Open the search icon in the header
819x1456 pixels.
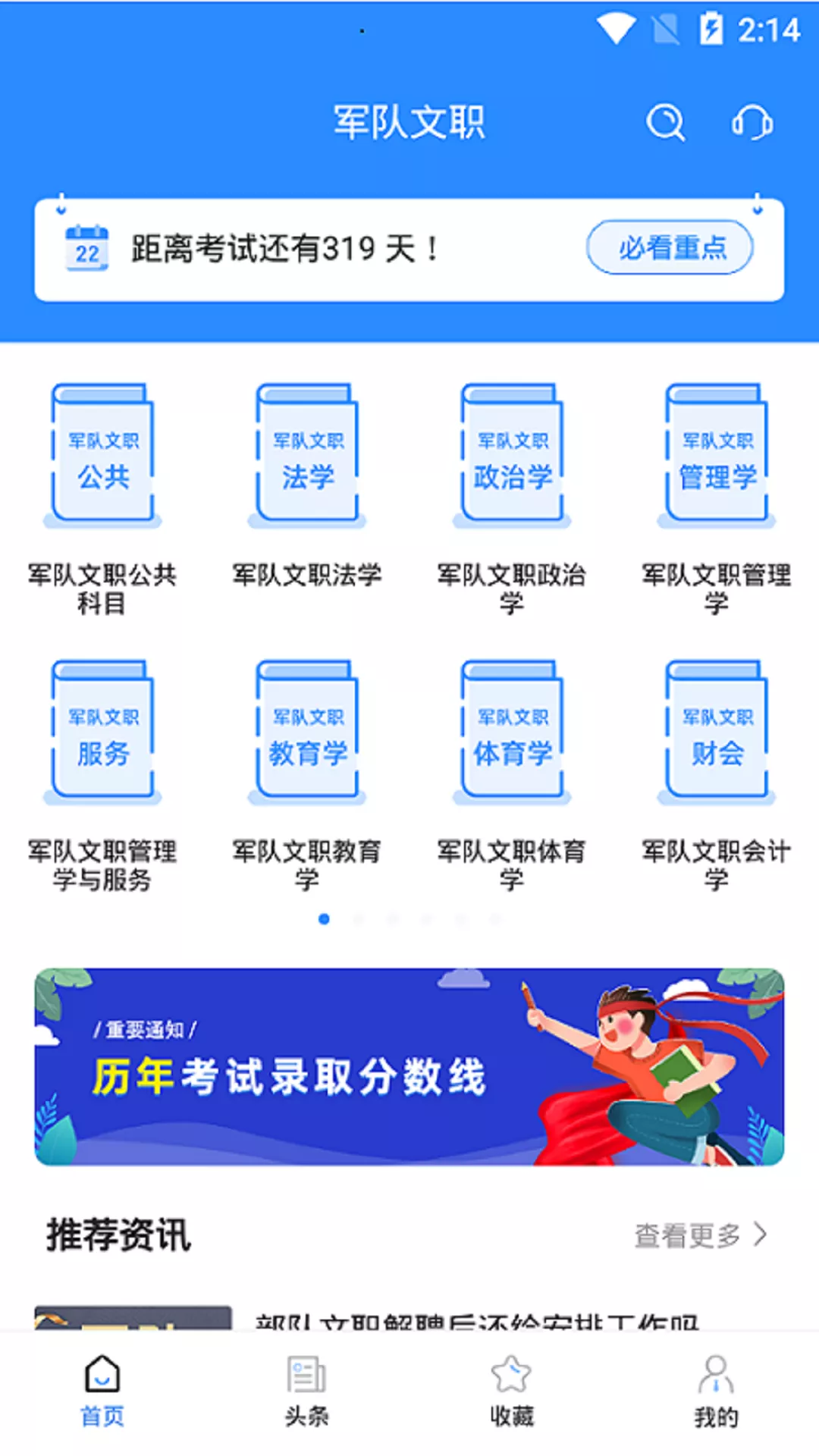tap(666, 121)
